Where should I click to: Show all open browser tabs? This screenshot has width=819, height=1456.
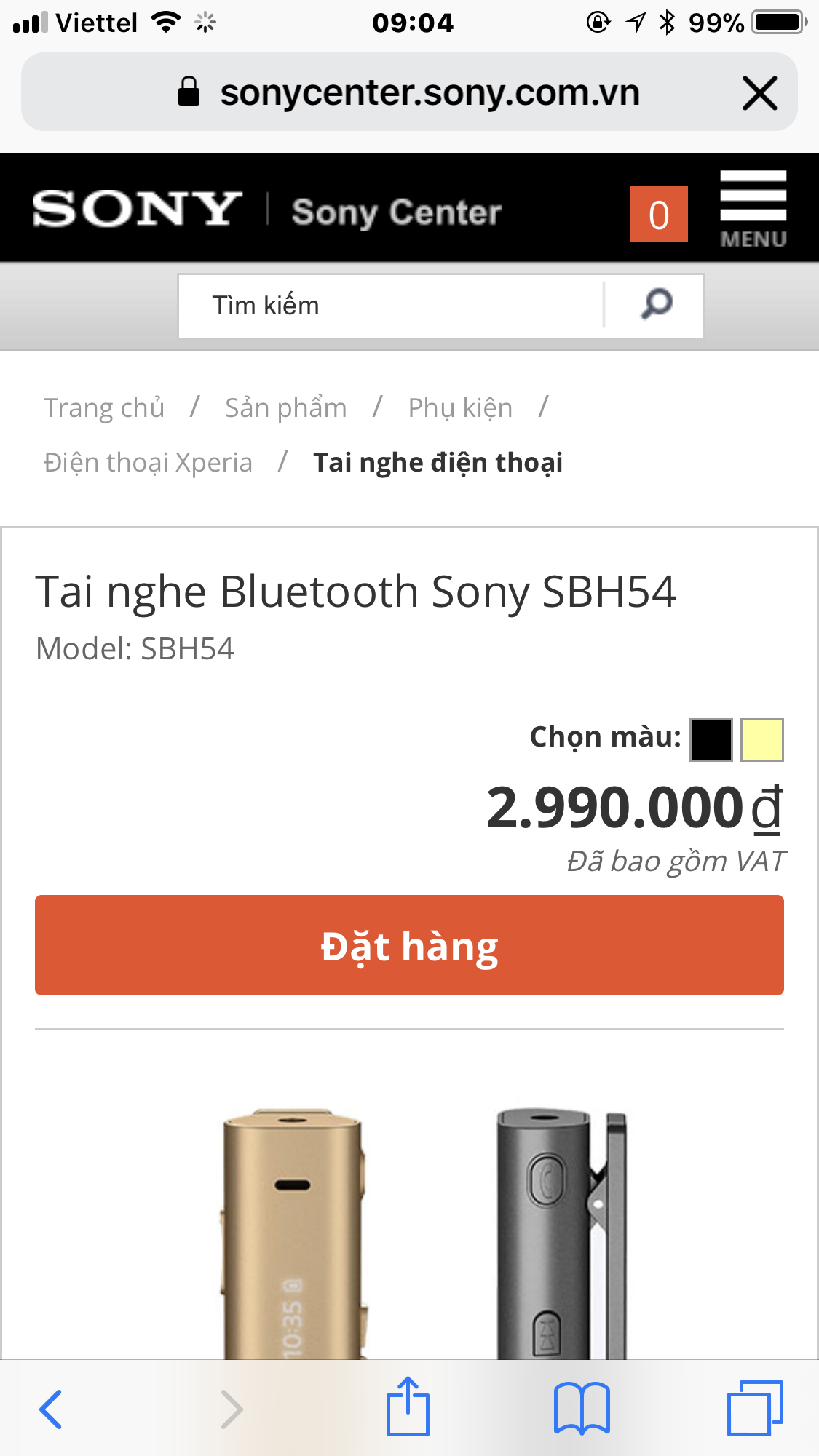[x=755, y=1409]
